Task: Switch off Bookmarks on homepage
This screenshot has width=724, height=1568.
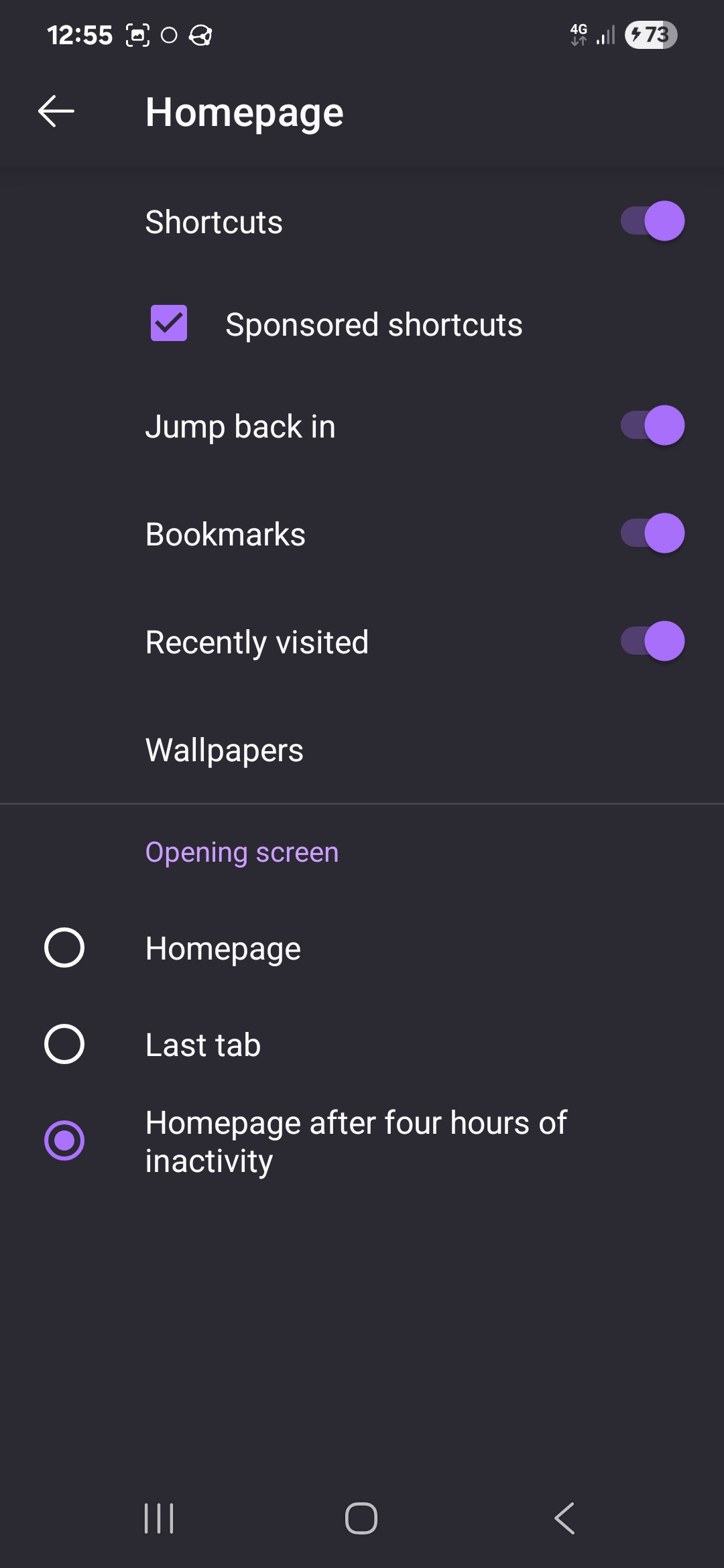Action: click(652, 533)
